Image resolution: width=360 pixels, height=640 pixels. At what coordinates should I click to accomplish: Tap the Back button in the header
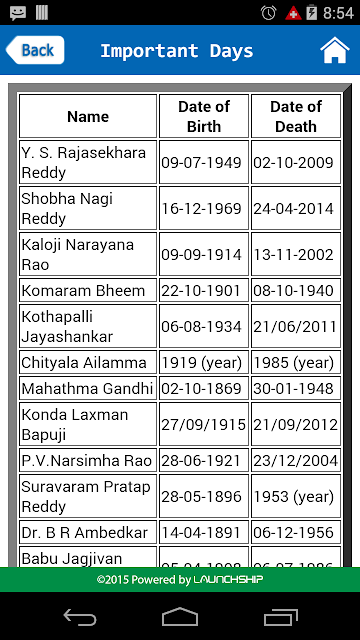point(35,50)
